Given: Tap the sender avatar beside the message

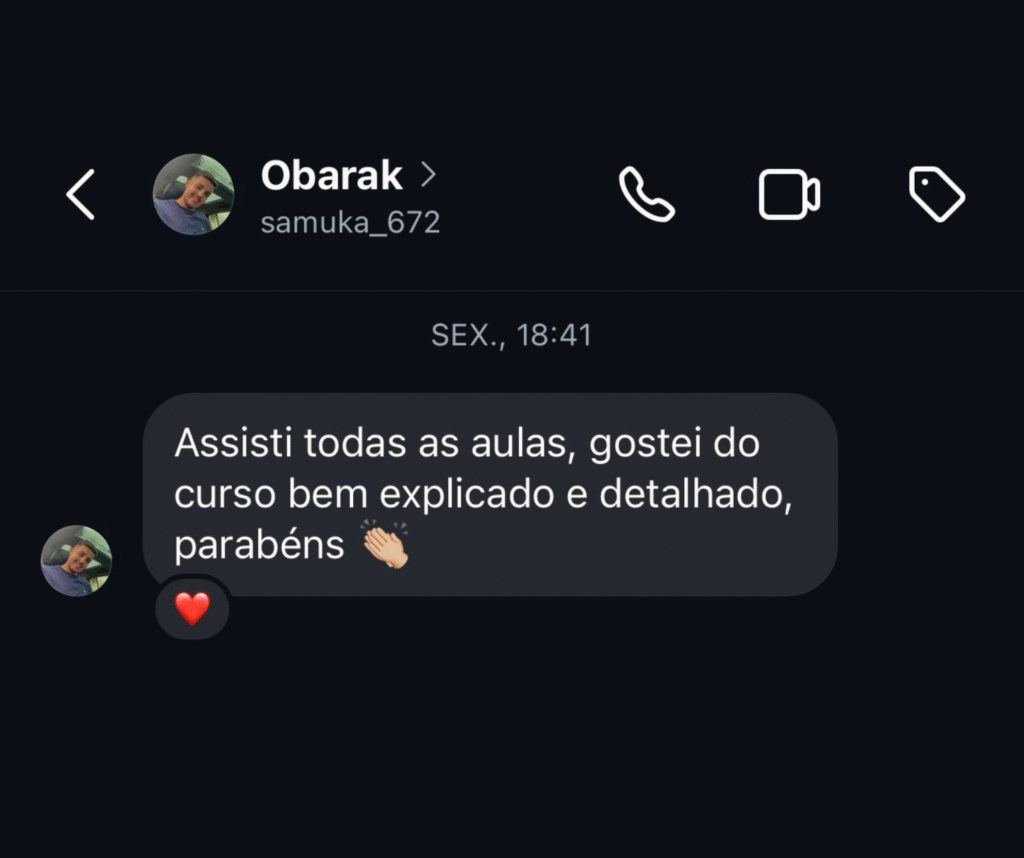Looking at the screenshot, I should (x=76, y=561).
